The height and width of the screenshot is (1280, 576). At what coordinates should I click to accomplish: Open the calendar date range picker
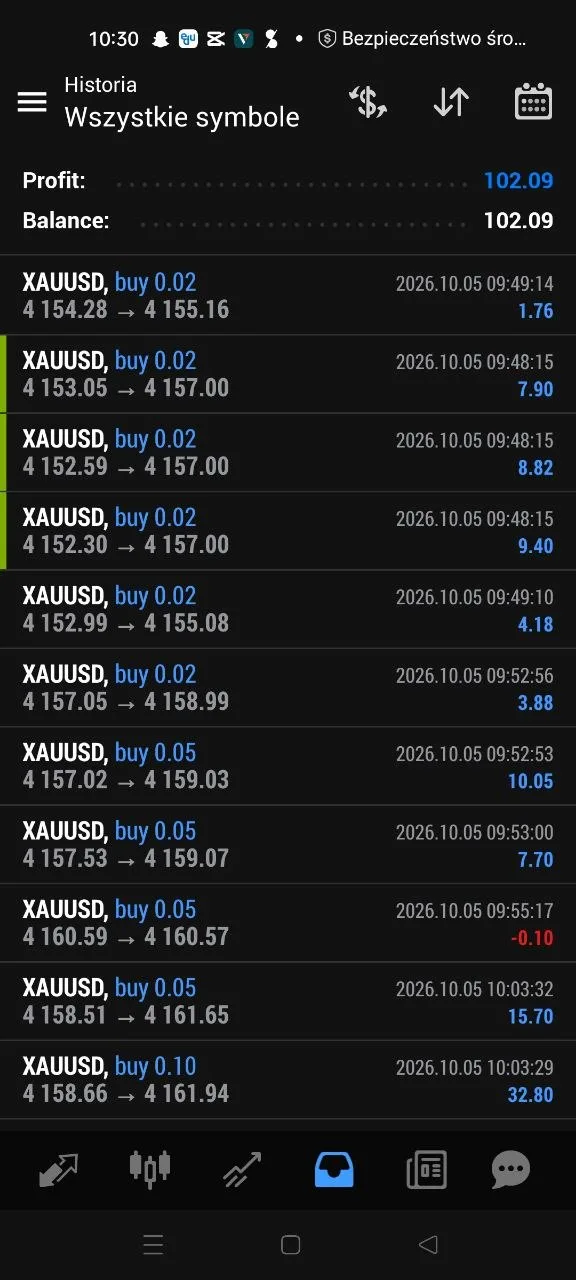(533, 102)
